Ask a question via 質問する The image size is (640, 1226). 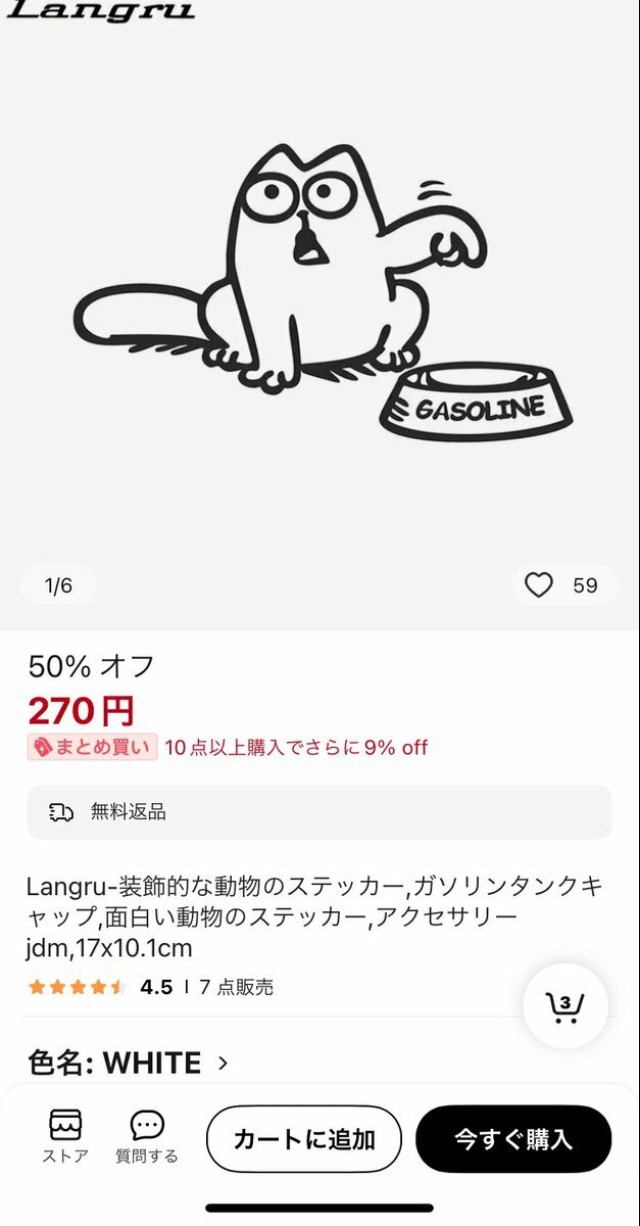(147, 1137)
